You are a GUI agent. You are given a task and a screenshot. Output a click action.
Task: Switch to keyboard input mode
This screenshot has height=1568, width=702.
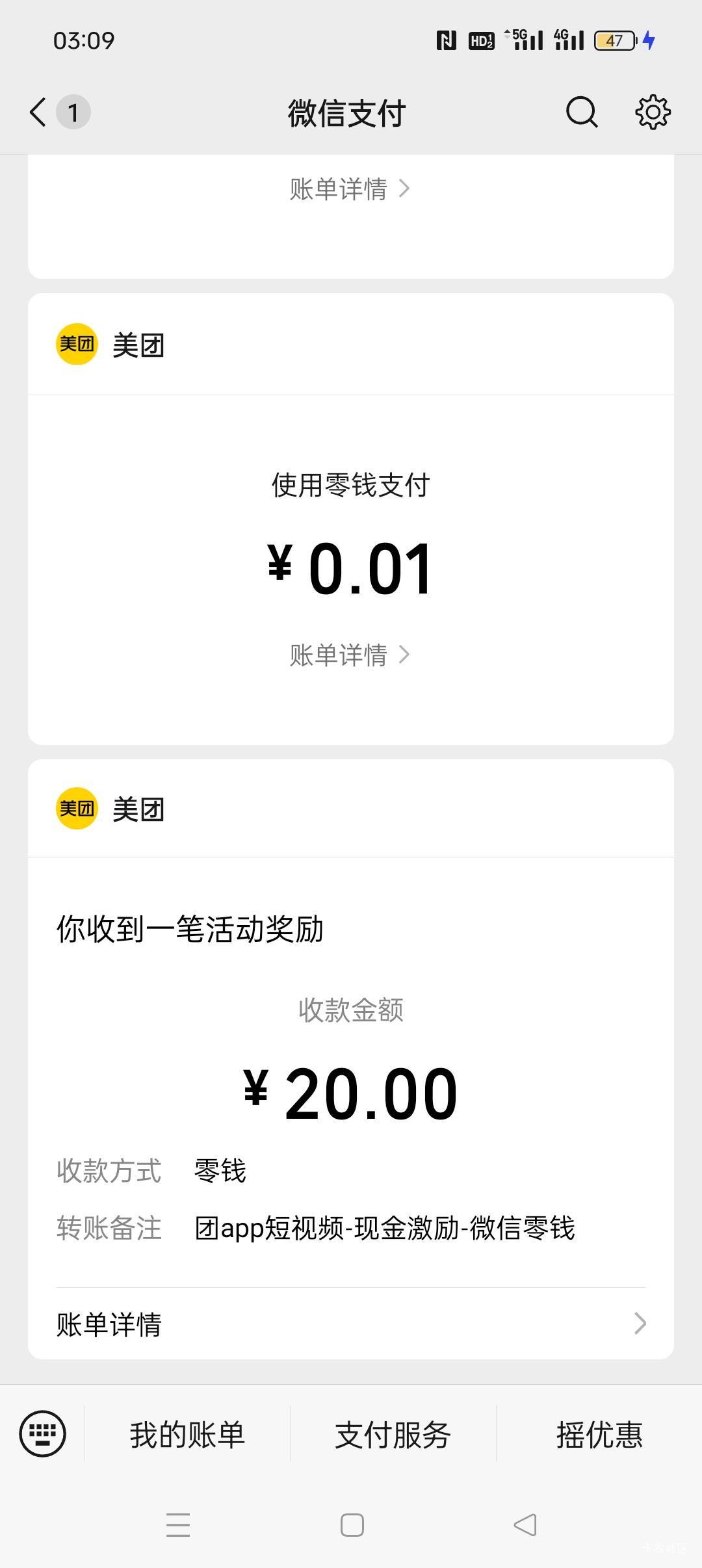pyautogui.click(x=43, y=1433)
